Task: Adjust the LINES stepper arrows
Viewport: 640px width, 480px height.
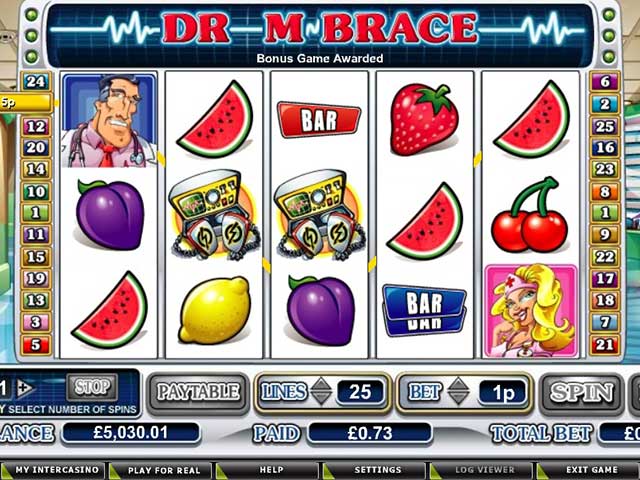Action: click(320, 391)
